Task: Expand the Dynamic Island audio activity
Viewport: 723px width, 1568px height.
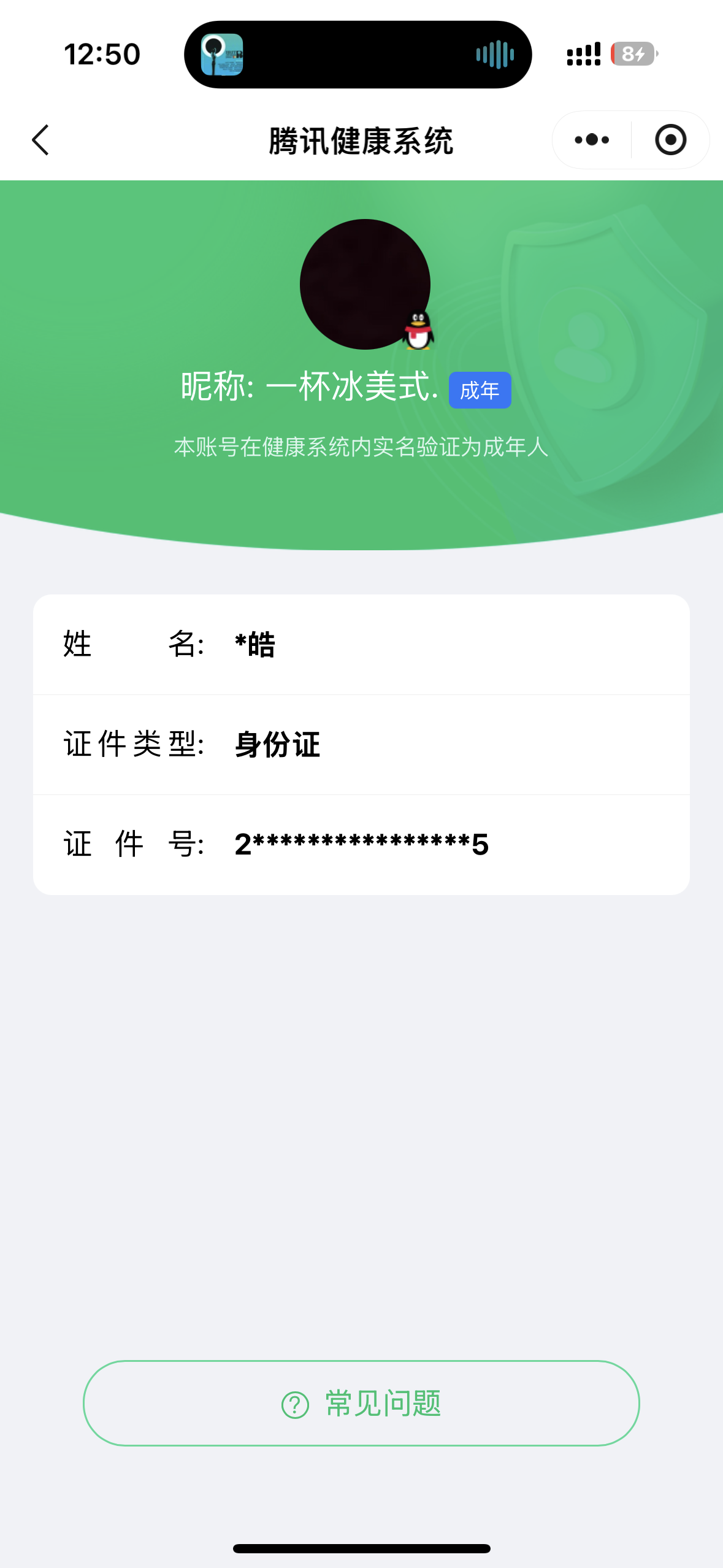Action: (x=358, y=55)
